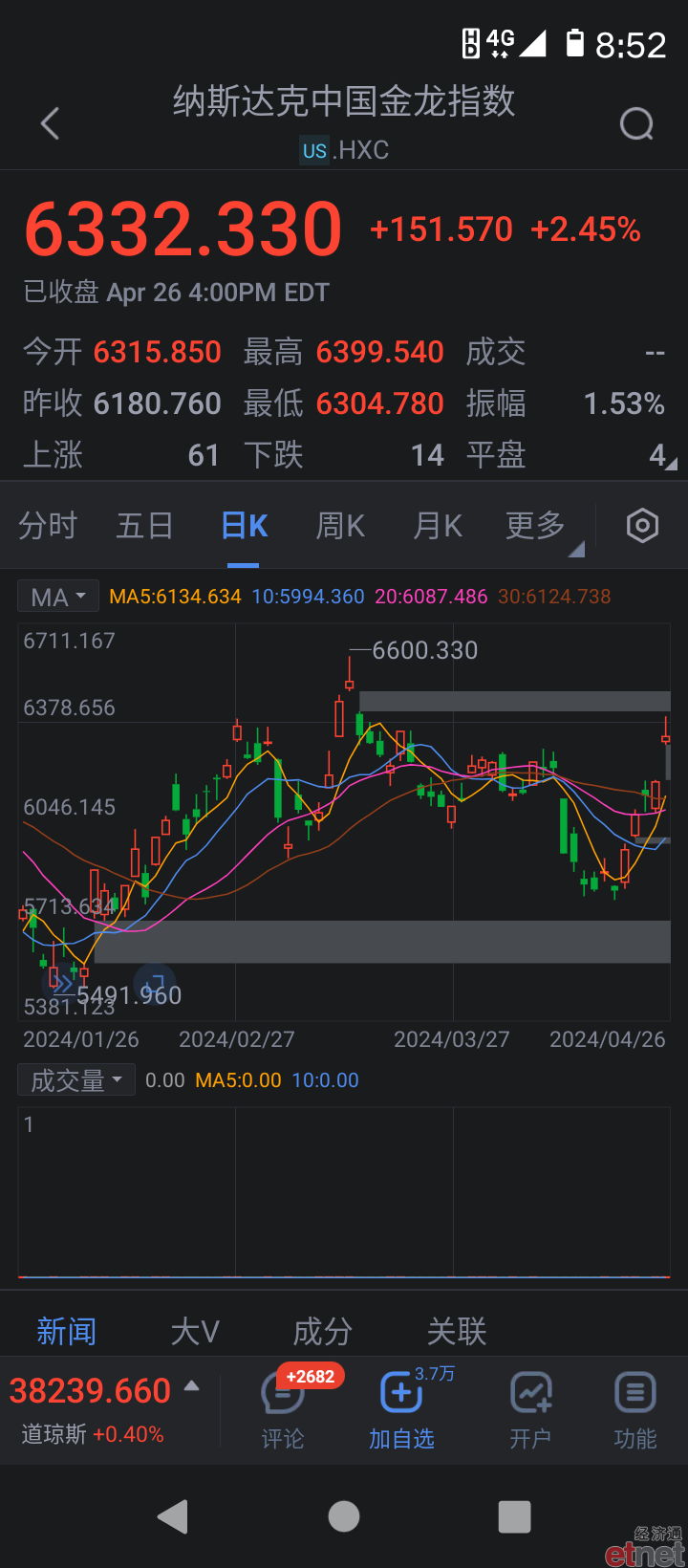Screen dimensions: 688x1568
Task: Open 评论 comments section
Action: coord(283,1410)
